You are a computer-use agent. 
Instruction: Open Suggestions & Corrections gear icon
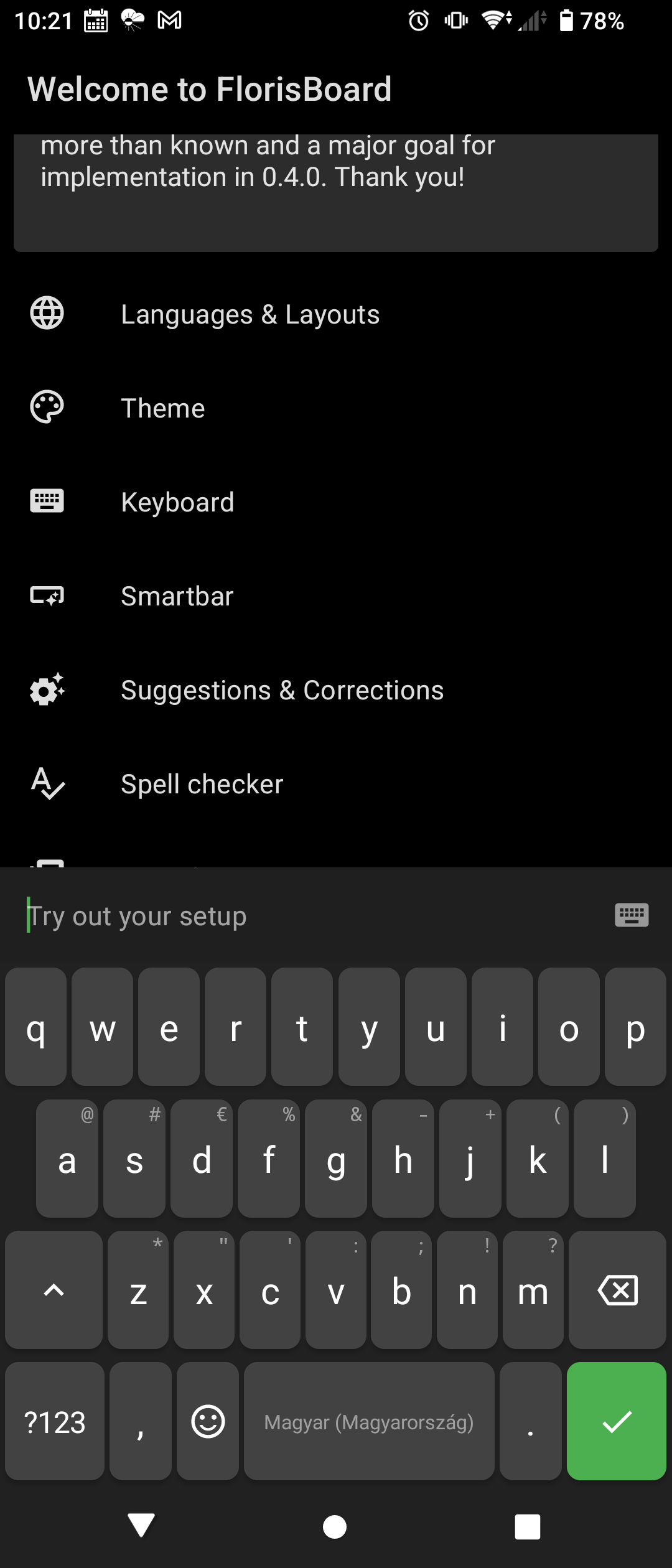(45, 689)
